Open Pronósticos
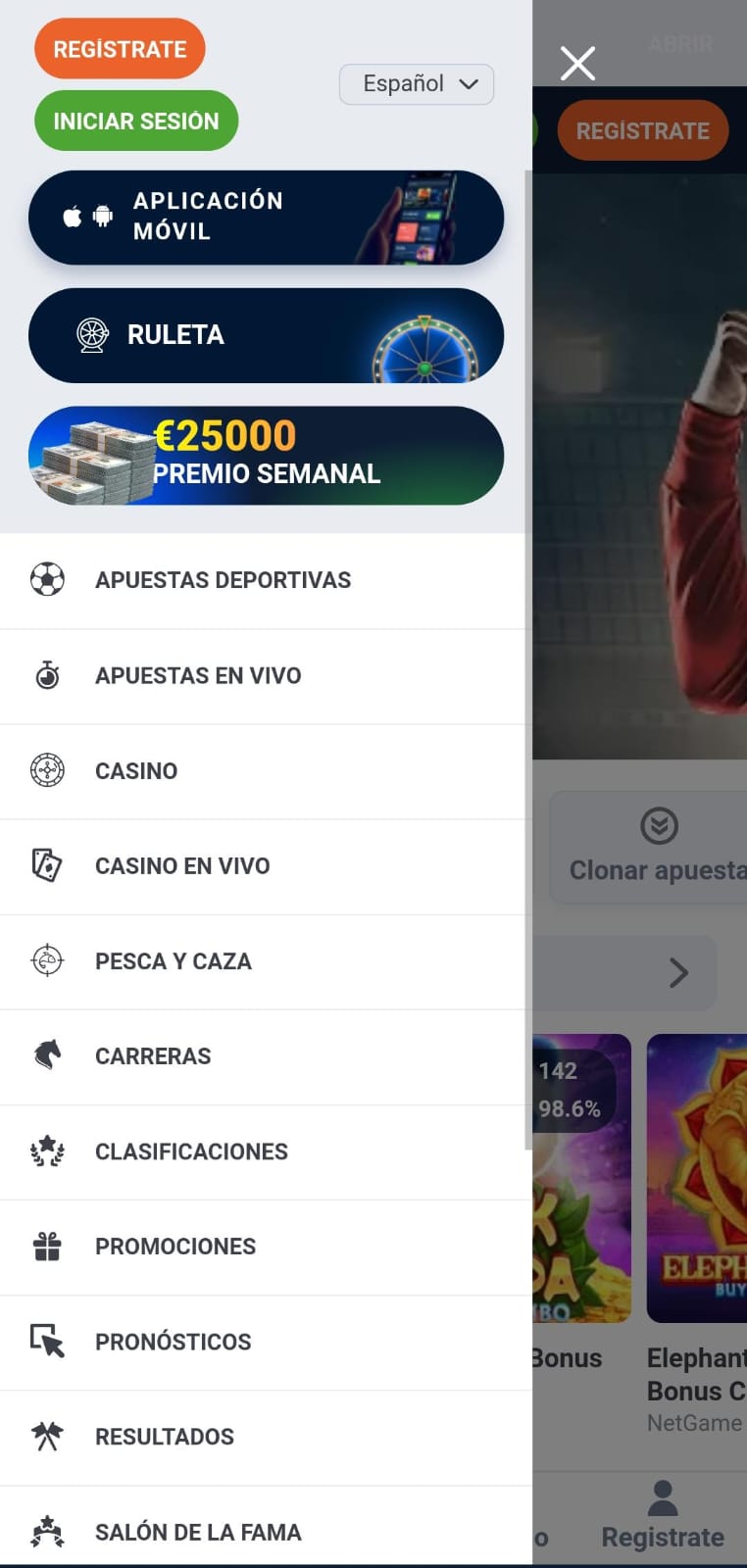This screenshot has width=747, height=1568. pyautogui.click(x=174, y=1342)
